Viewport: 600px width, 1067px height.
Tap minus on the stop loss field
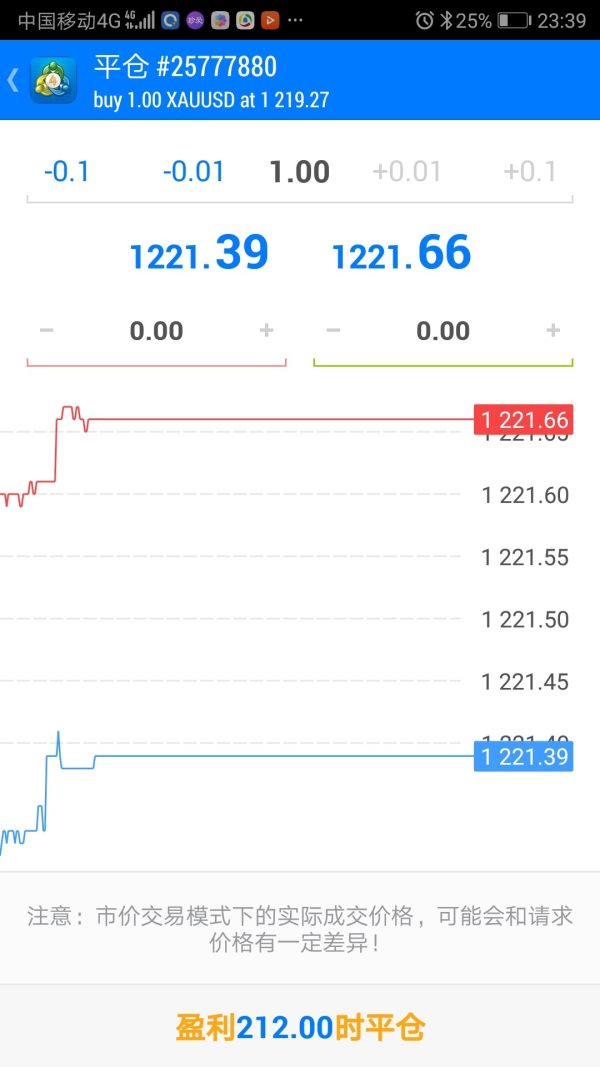47,331
